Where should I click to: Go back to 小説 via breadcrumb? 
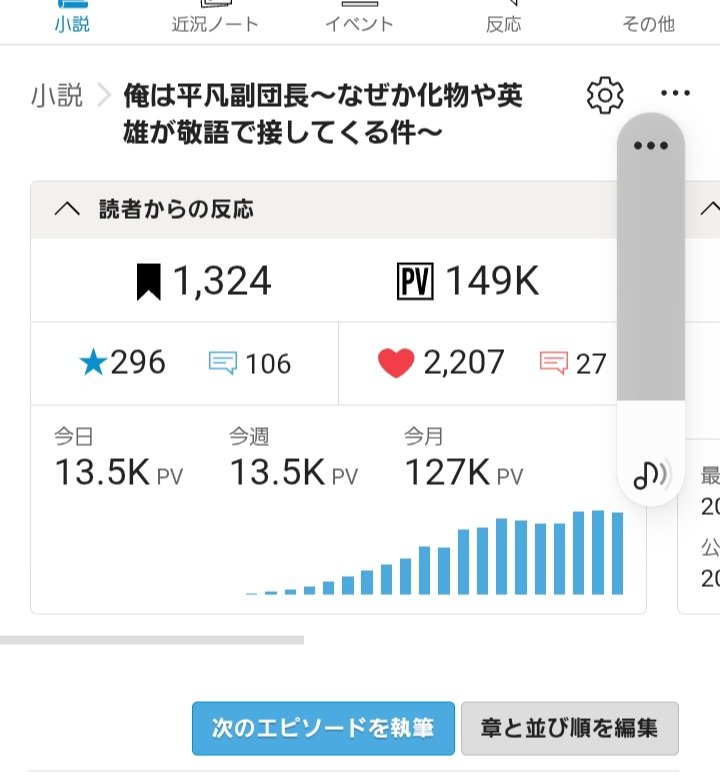point(57,96)
